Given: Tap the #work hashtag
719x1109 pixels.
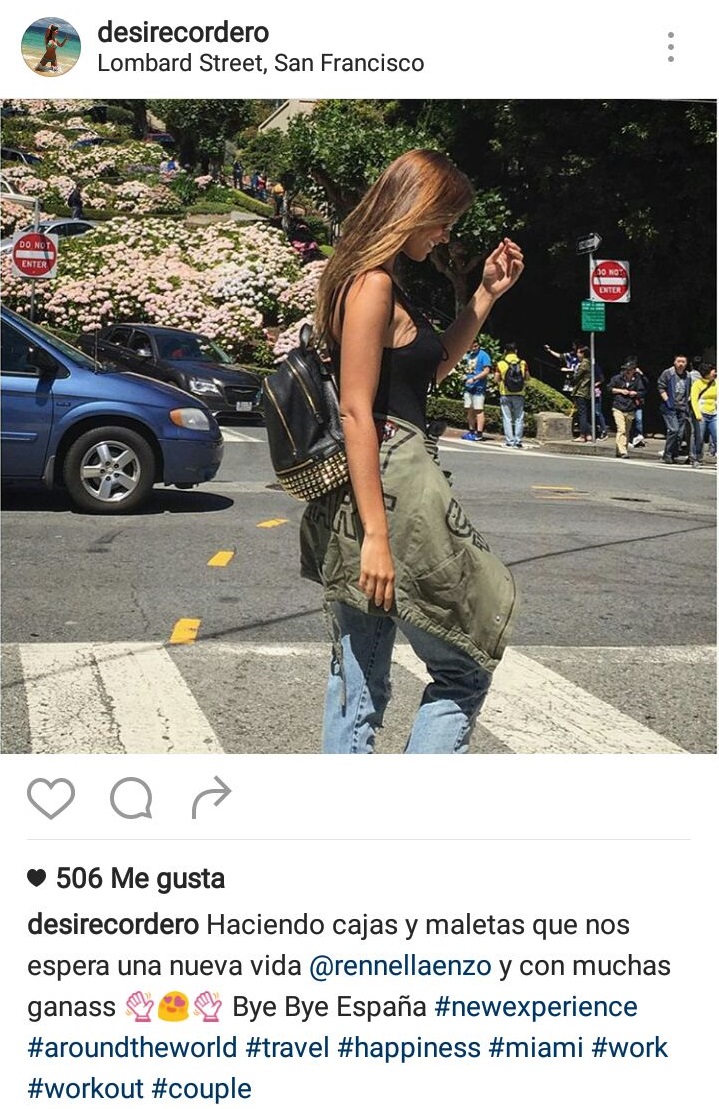Looking at the screenshot, I should coord(630,1047).
